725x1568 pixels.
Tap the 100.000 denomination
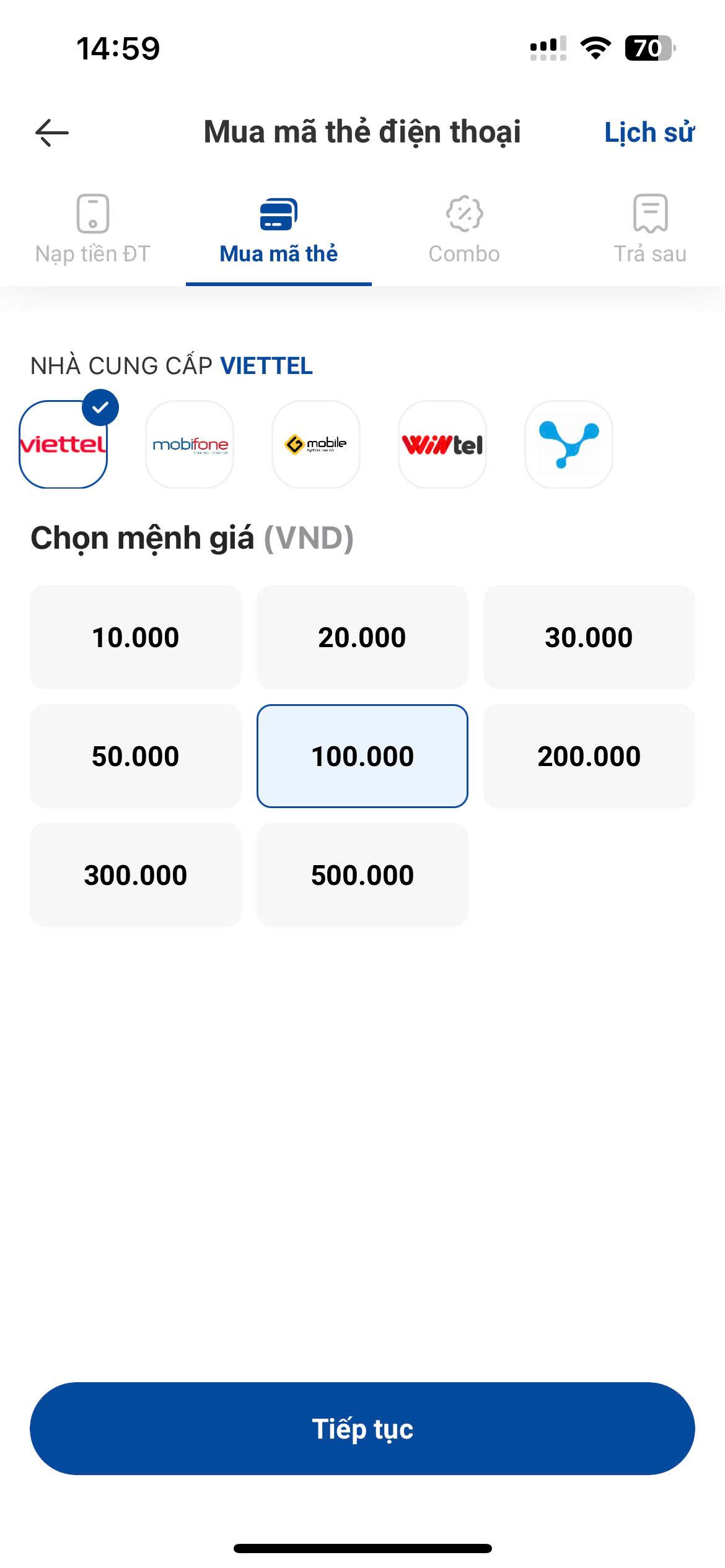pos(362,756)
